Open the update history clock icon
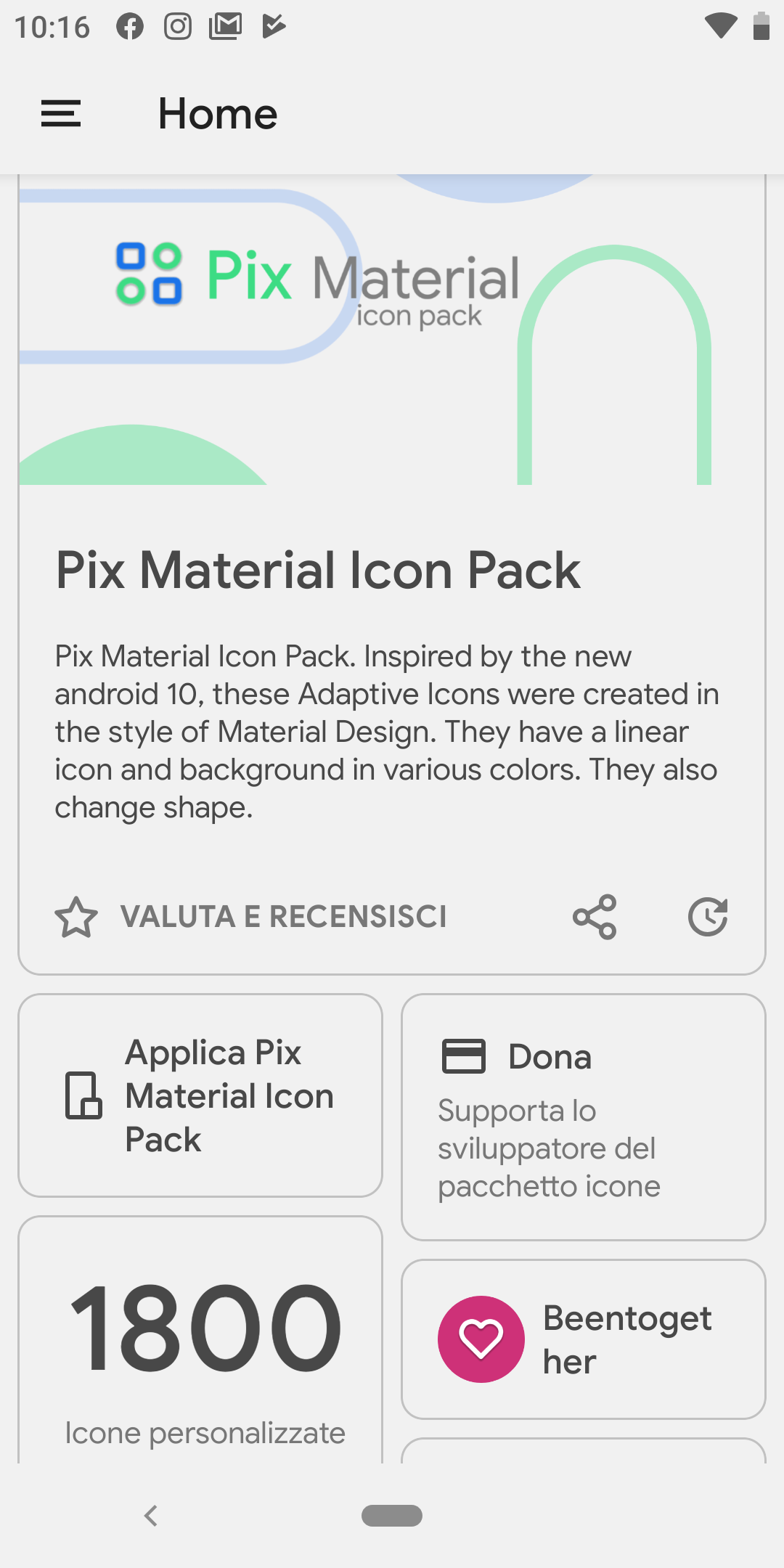 (x=708, y=917)
